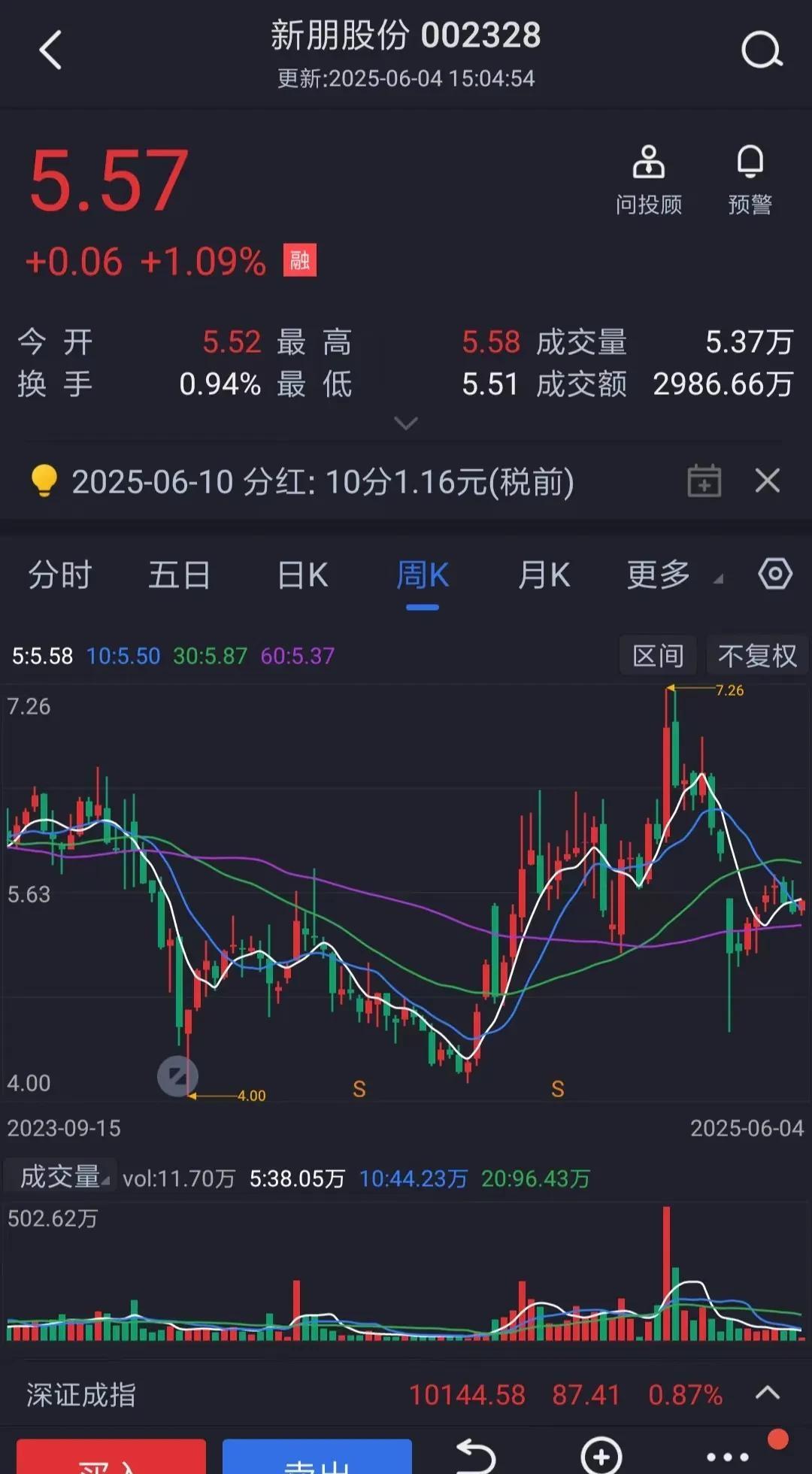Open 更多 chart period dropdown
The width and height of the screenshot is (812, 1474).
point(673,575)
